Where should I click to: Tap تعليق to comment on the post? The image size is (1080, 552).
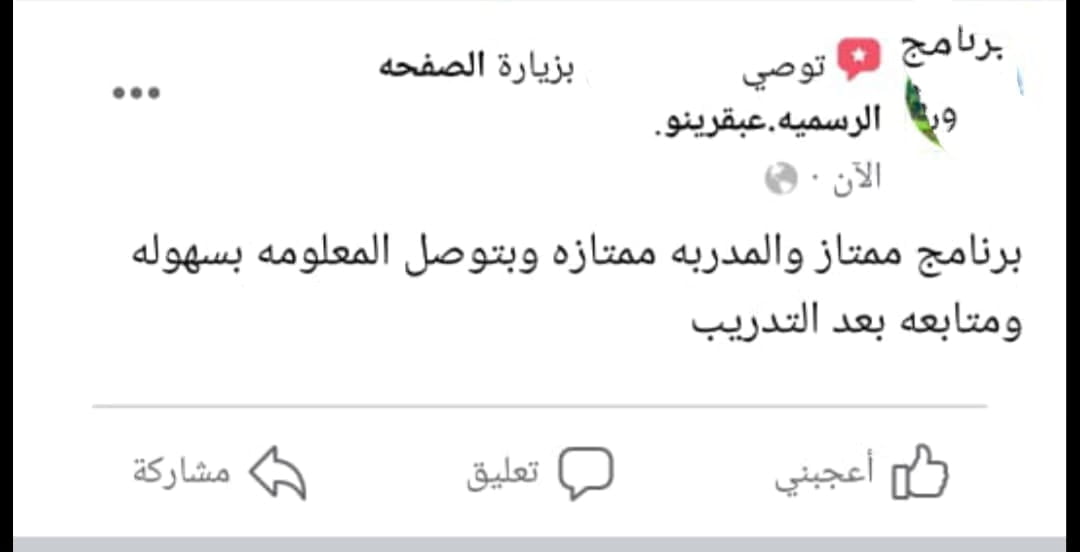(540, 472)
